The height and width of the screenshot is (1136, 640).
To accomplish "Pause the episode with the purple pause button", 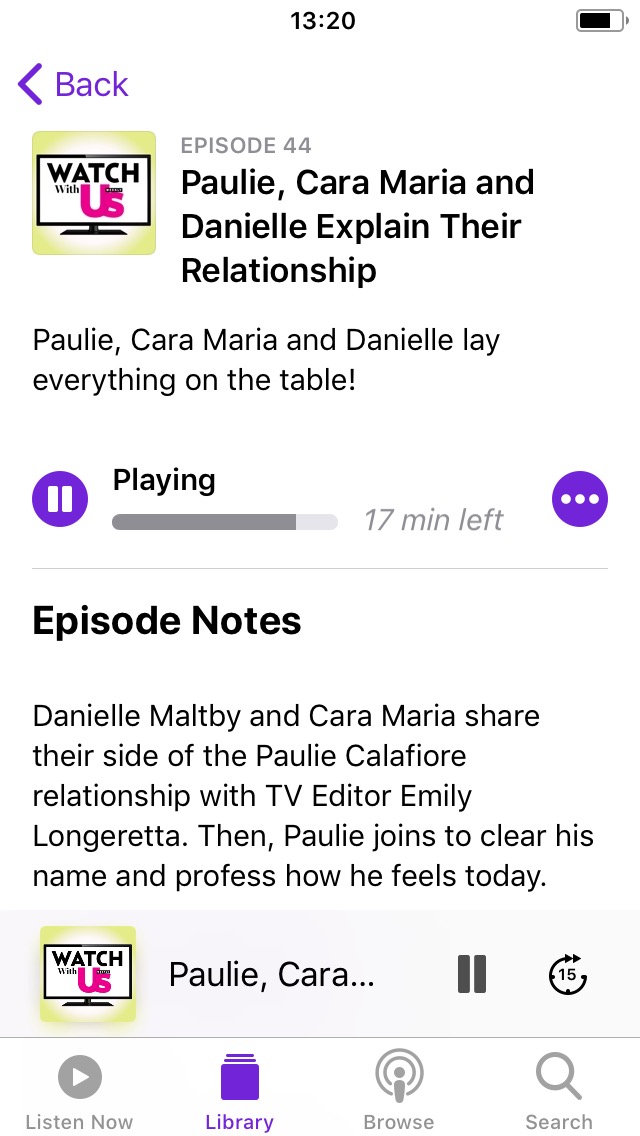I will point(59,499).
